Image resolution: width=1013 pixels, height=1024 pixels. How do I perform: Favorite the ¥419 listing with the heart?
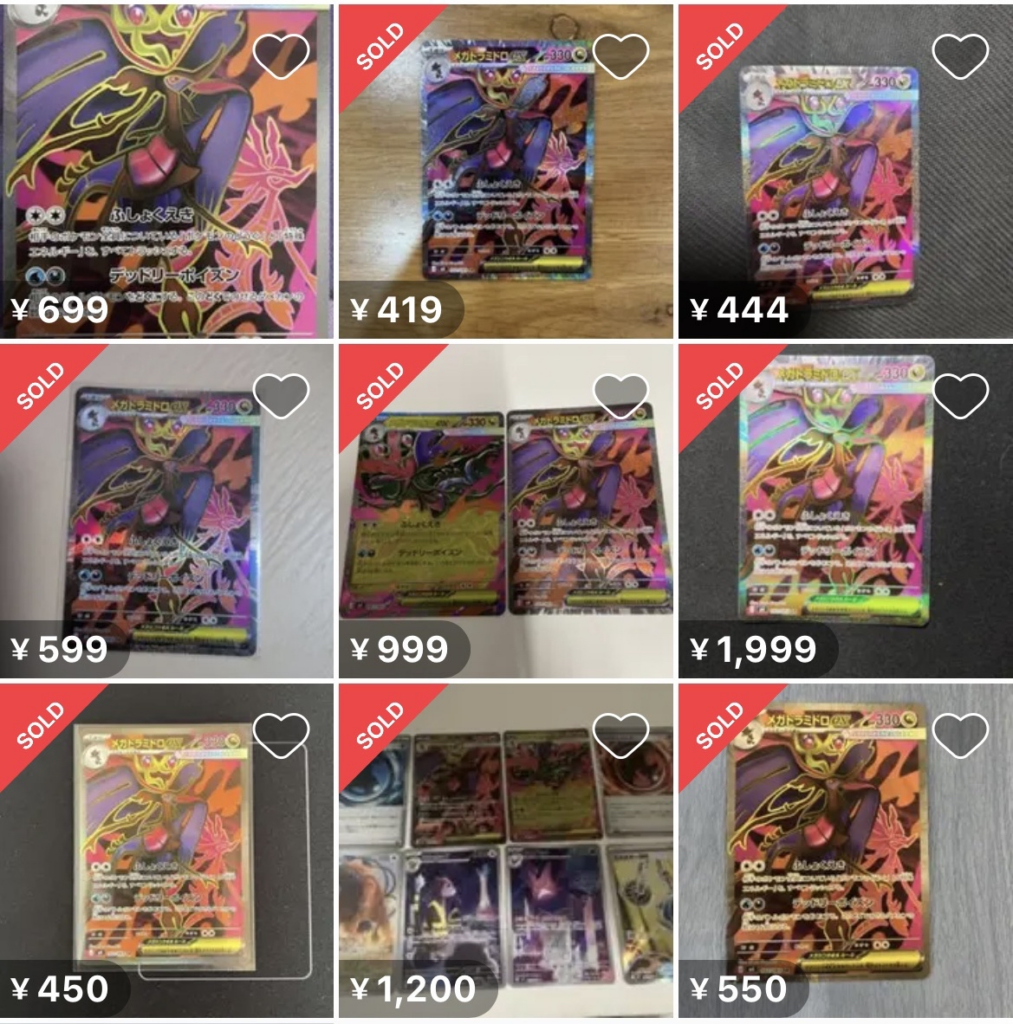pyautogui.click(x=621, y=56)
